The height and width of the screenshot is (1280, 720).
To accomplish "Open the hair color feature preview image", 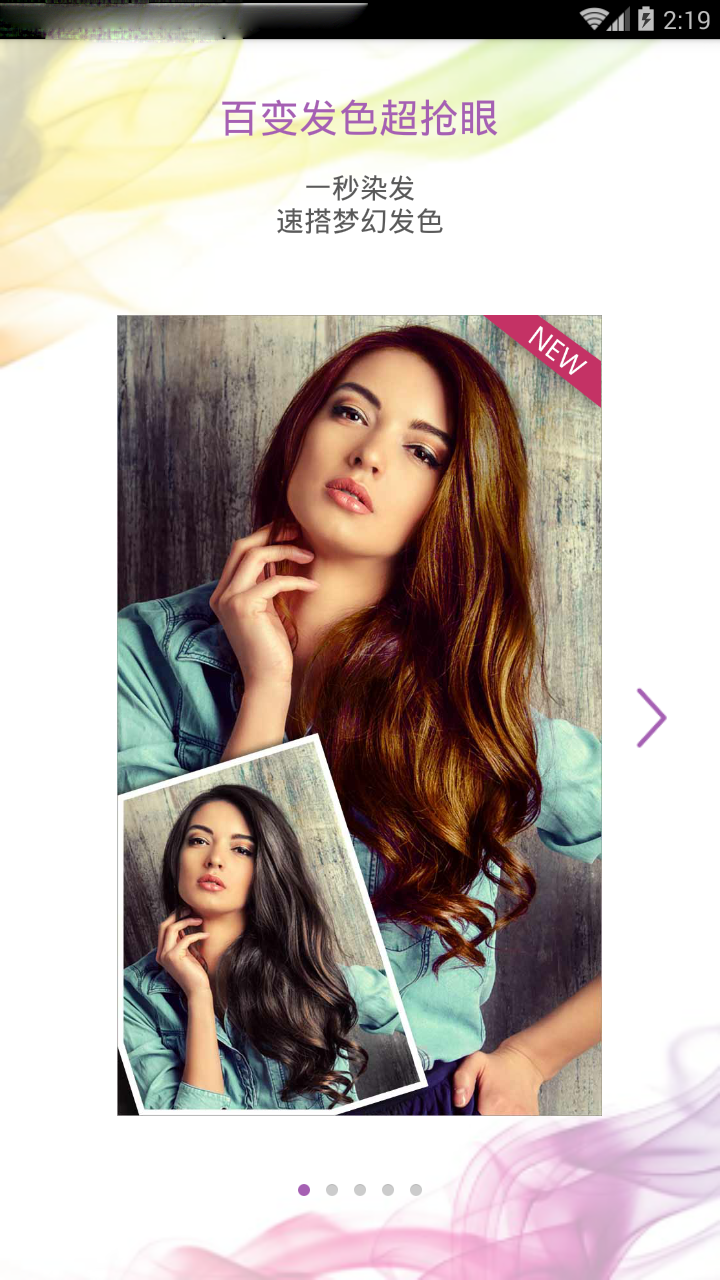I will 359,715.
